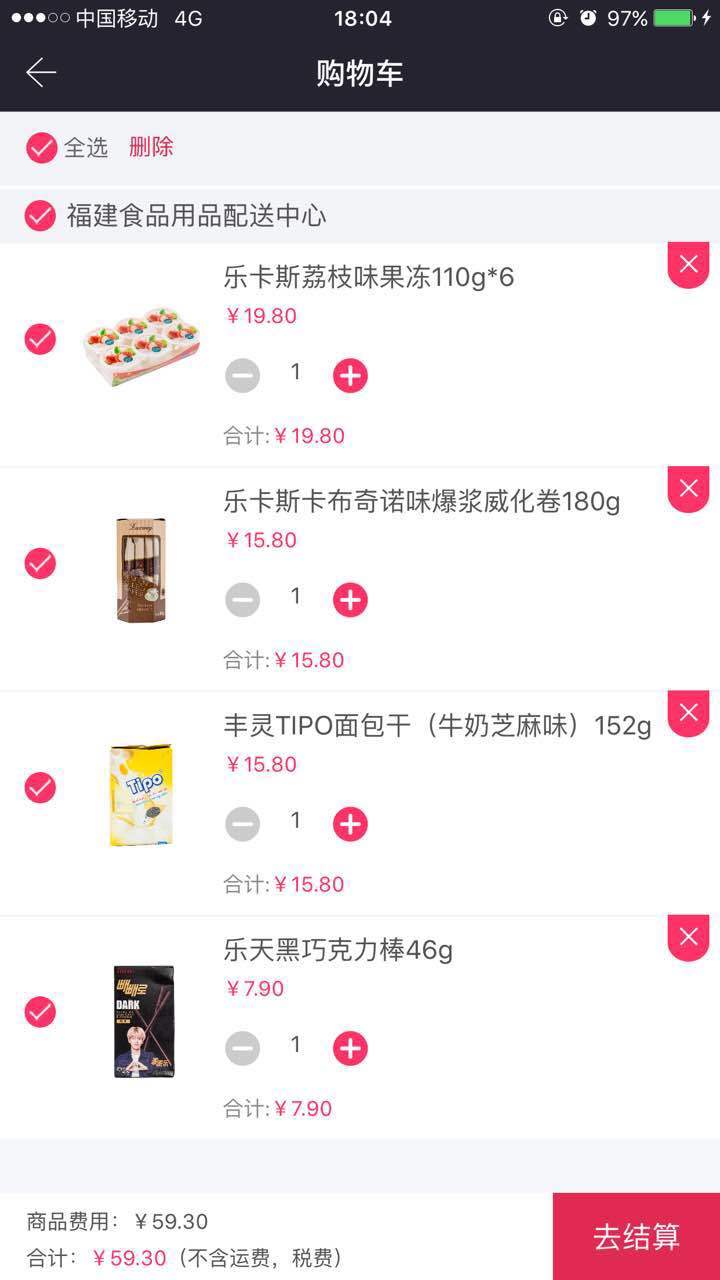Remove 乐卡斯卡布奇诺味爆浆威化卷 with its X button
The height and width of the screenshot is (1280, 720).
(x=688, y=488)
